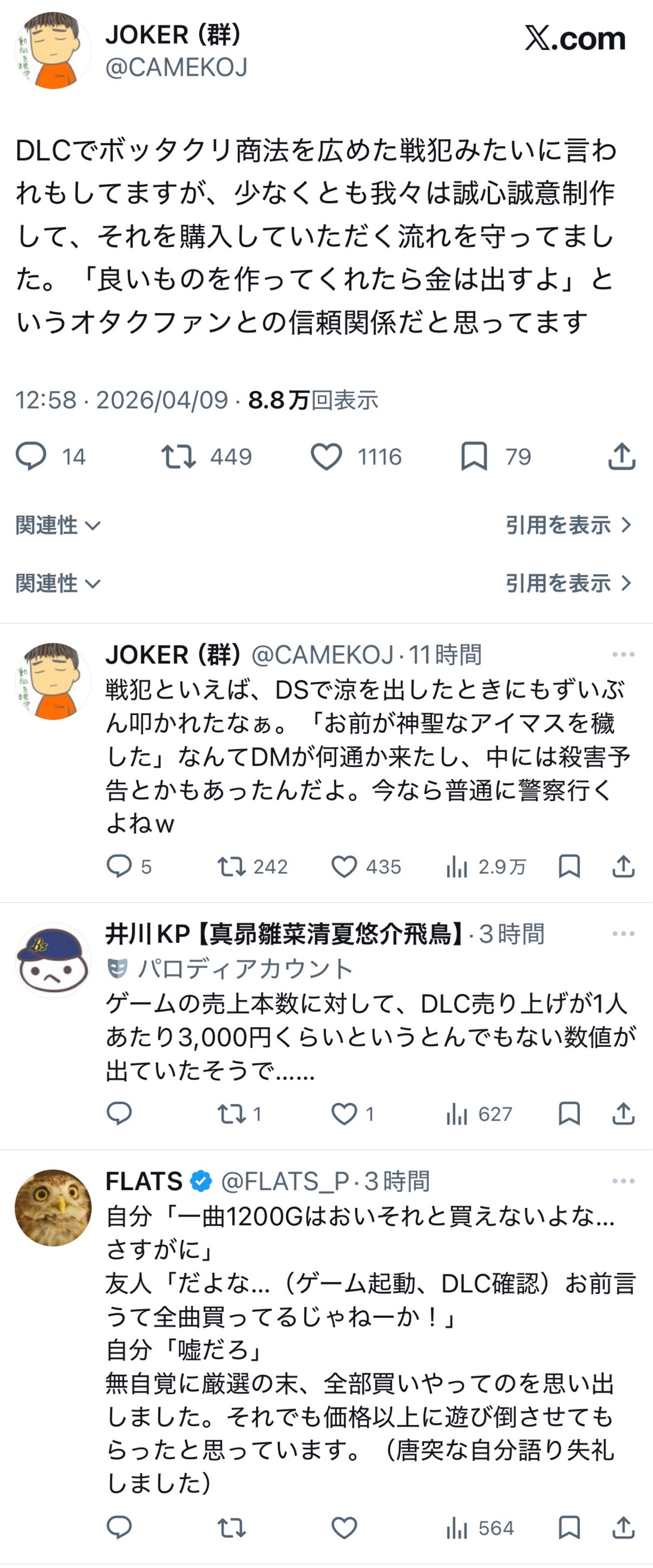Image resolution: width=653 pixels, height=1568 pixels.
Task: Open the overflow menu on the FLATS reply
Action: pyautogui.click(x=623, y=1181)
